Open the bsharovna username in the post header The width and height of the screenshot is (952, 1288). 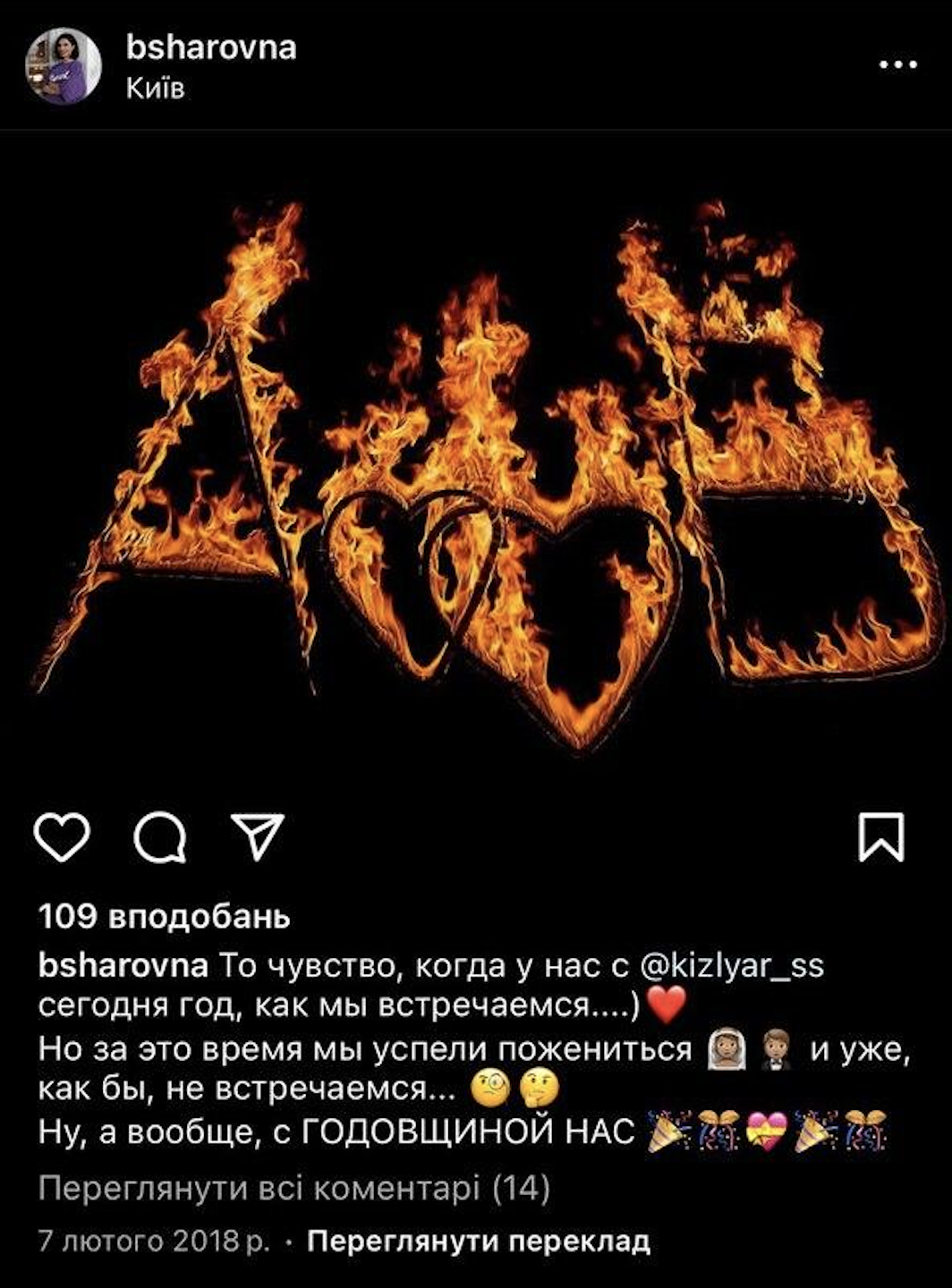(x=210, y=47)
